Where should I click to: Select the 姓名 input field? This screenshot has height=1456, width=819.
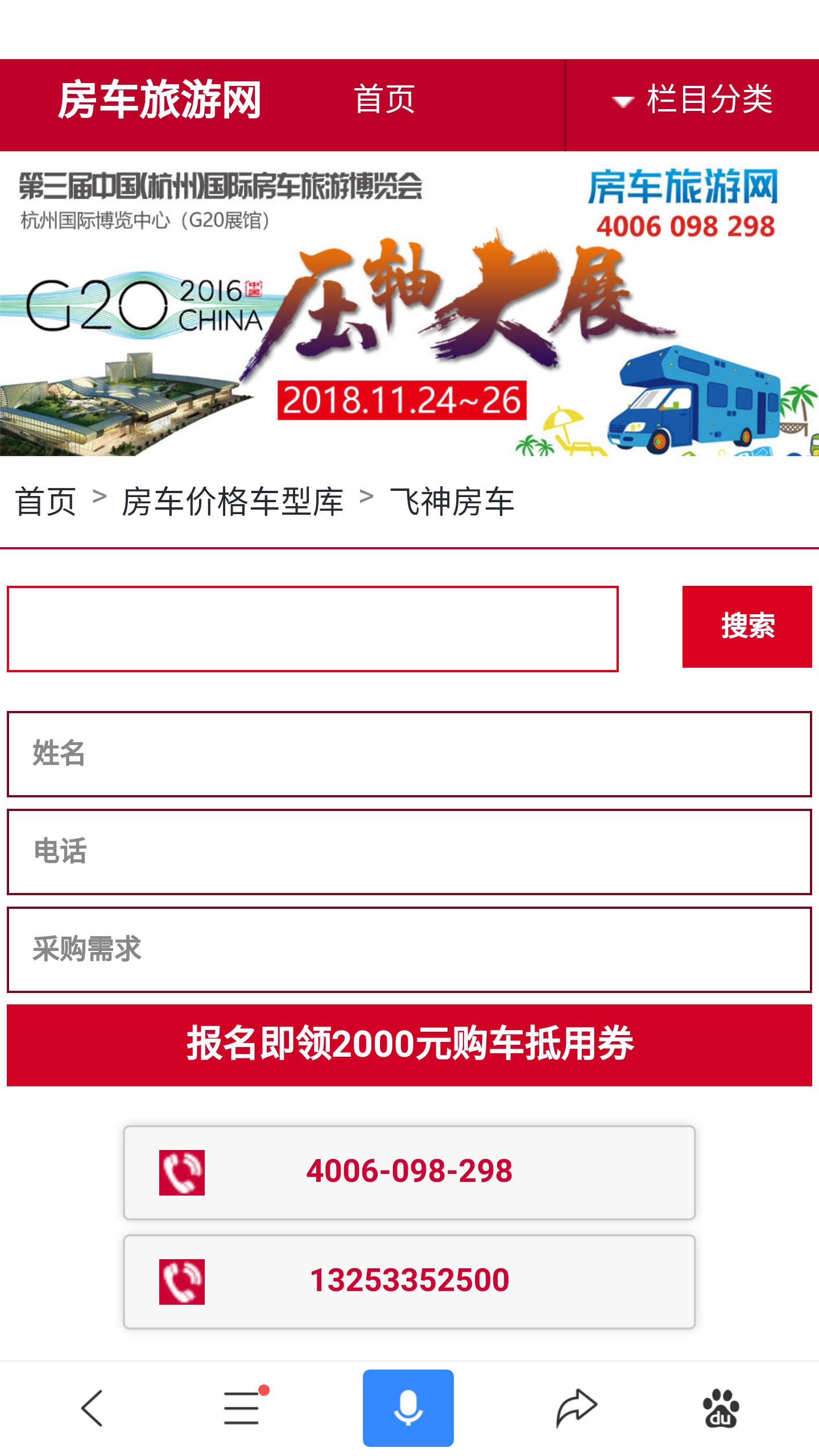[409, 754]
